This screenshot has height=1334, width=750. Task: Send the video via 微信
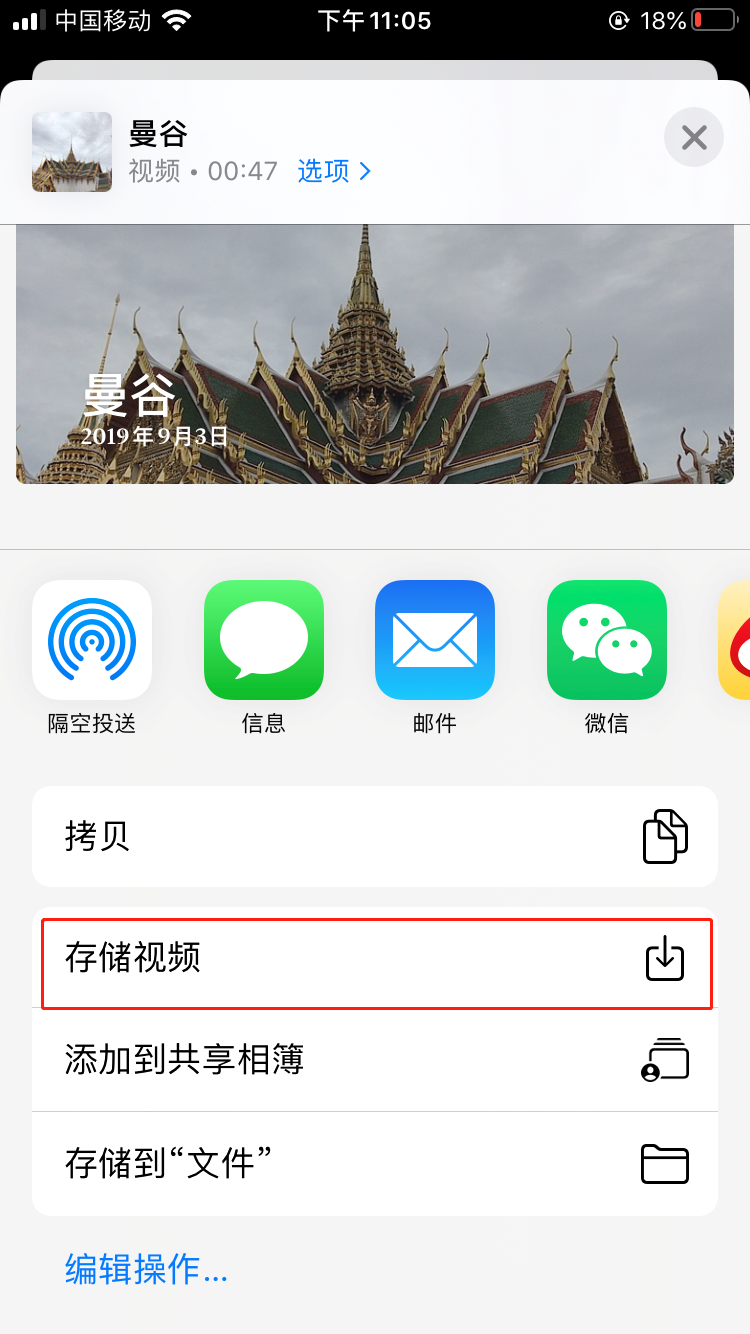(x=607, y=641)
